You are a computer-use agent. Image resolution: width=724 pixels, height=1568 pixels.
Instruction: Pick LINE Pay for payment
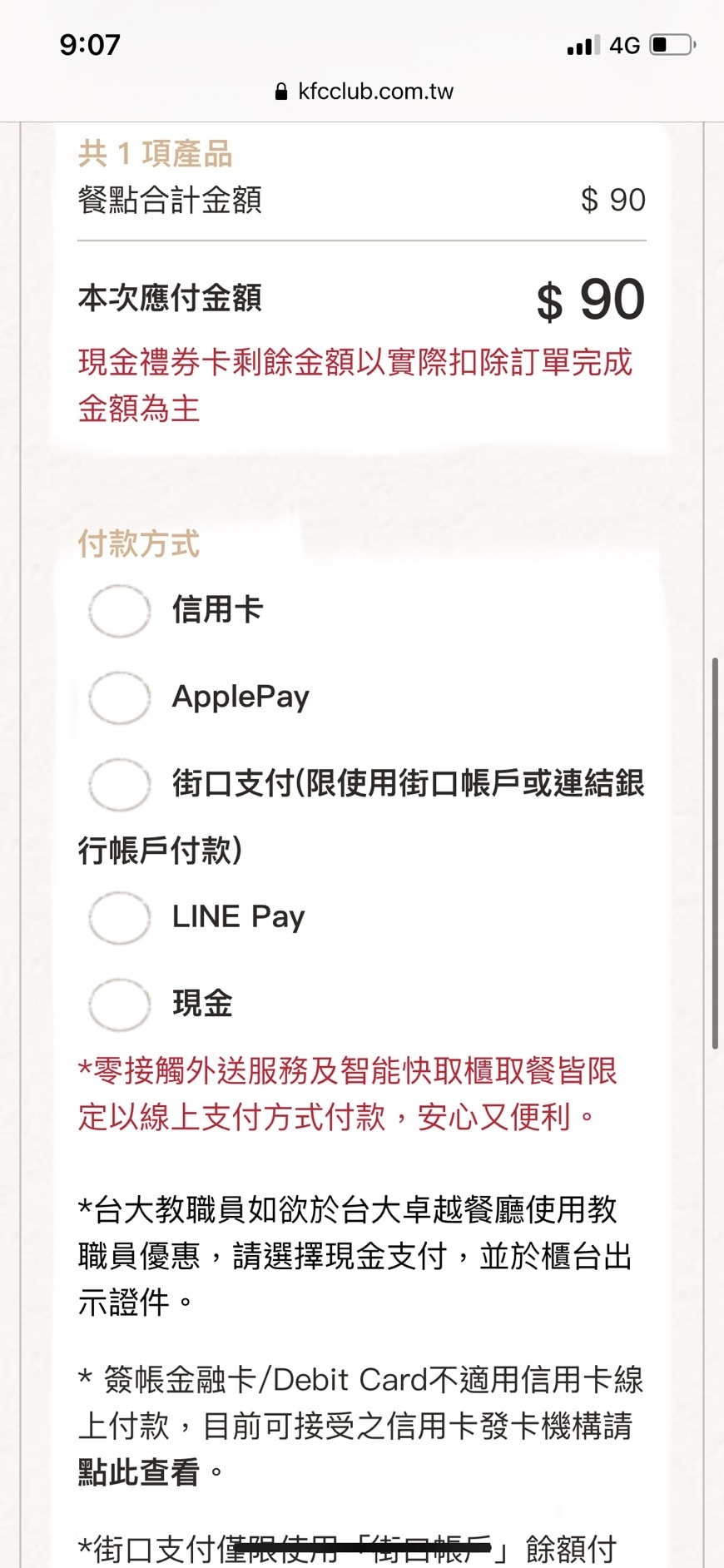tap(120, 917)
